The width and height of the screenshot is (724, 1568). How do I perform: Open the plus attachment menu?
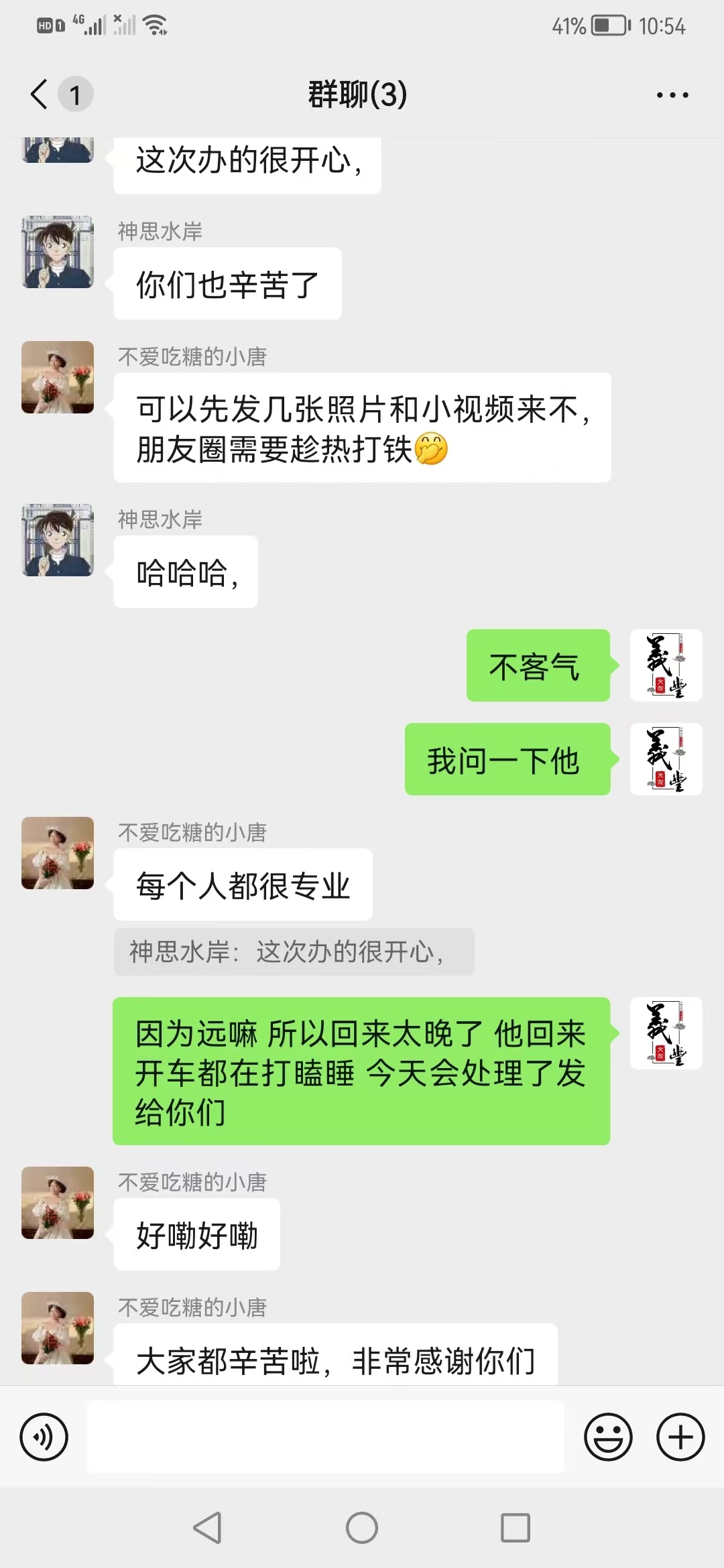(680, 1437)
